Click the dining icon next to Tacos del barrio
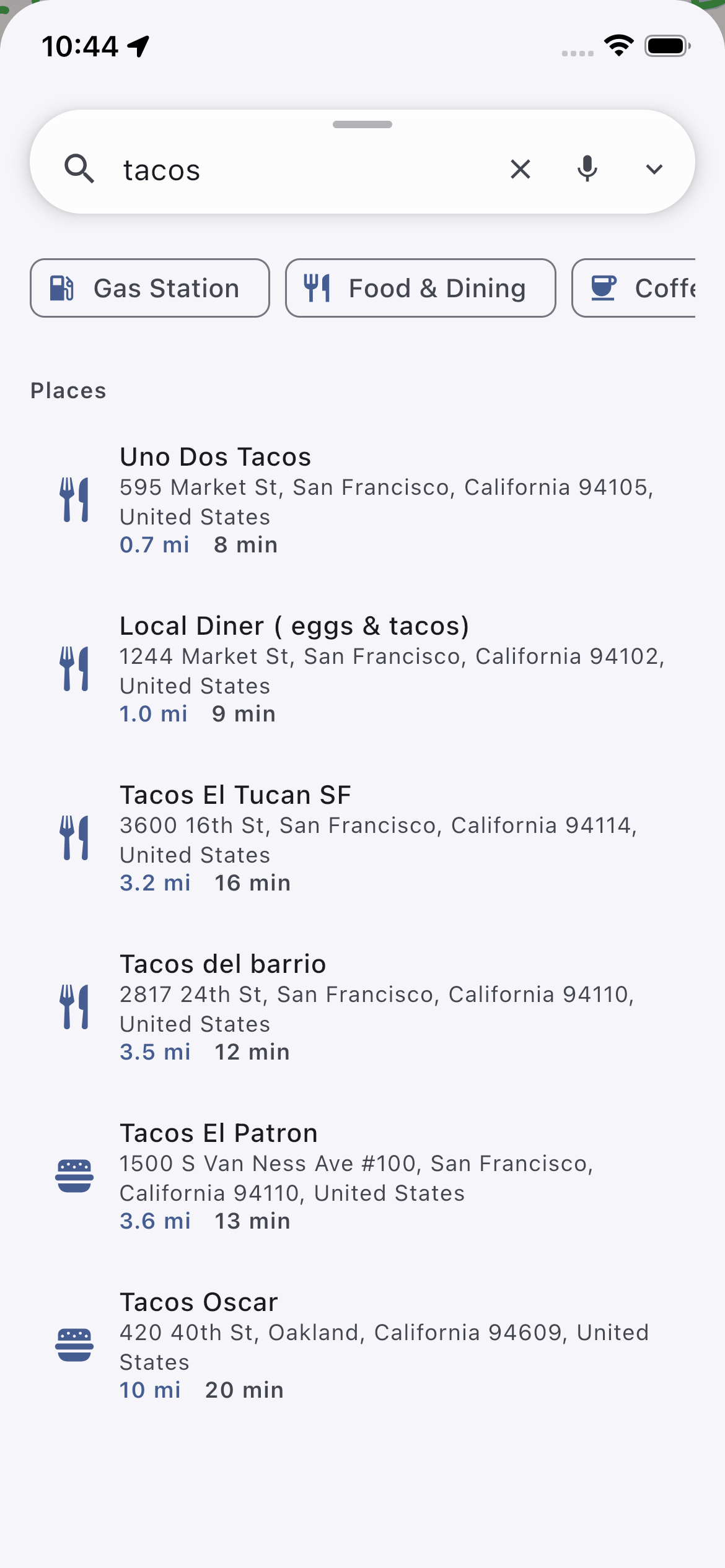This screenshot has height=1568, width=725. [75, 1006]
